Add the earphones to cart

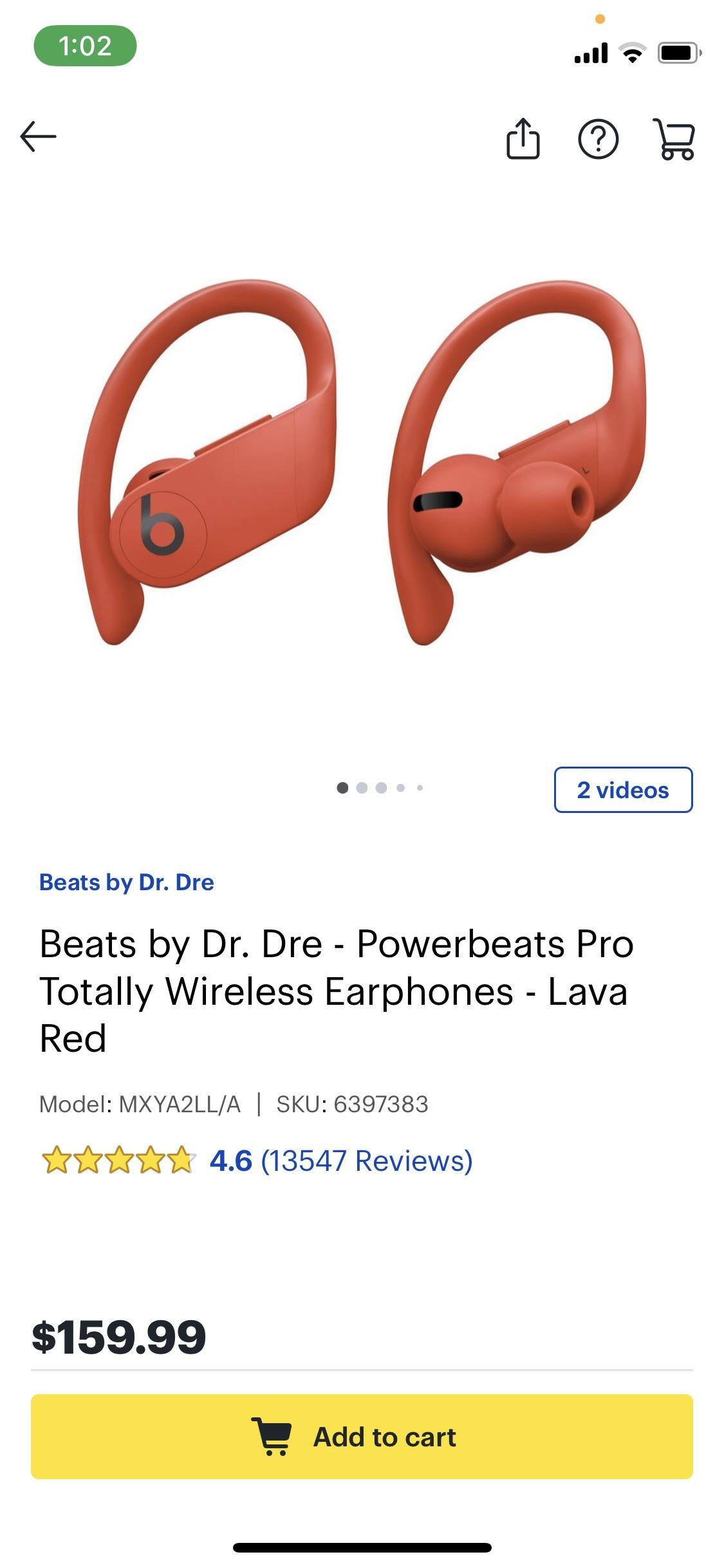(x=362, y=1437)
